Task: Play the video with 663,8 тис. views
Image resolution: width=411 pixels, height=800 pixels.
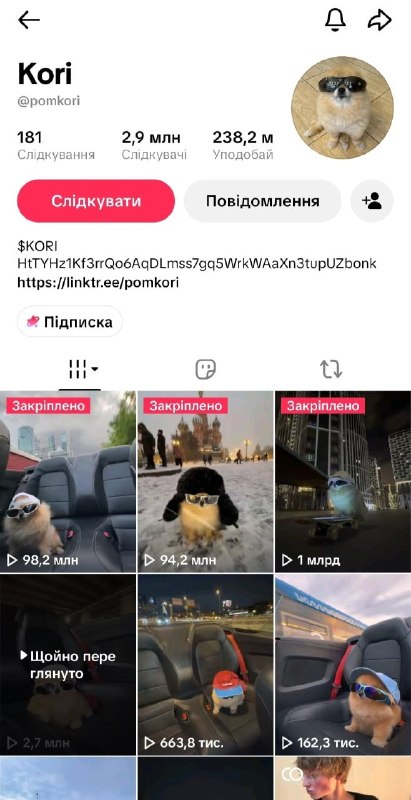Action: (x=206, y=665)
